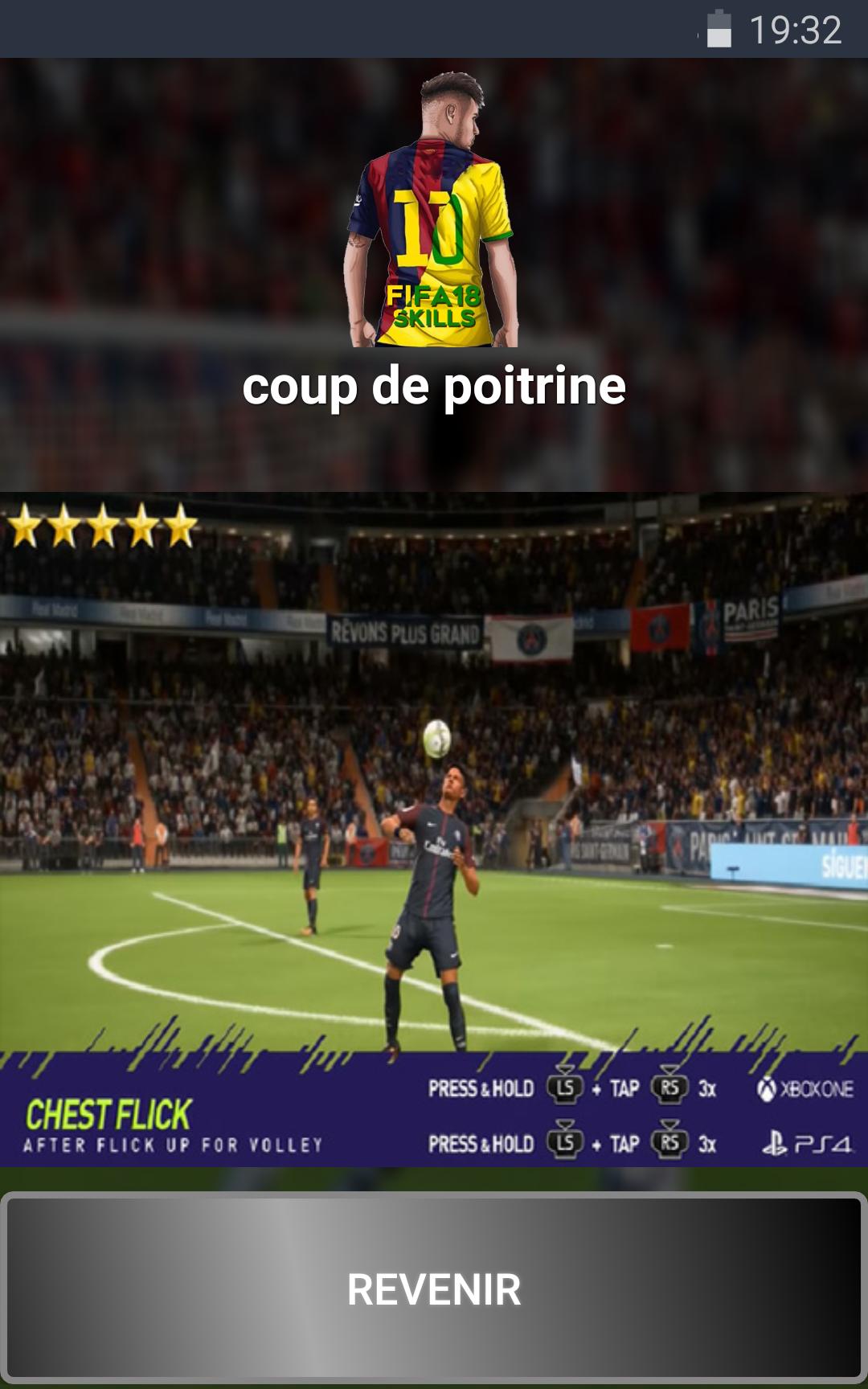The height and width of the screenshot is (1389, 868).
Task: Tap the REVENIR button to go back
Action: coord(434,1289)
